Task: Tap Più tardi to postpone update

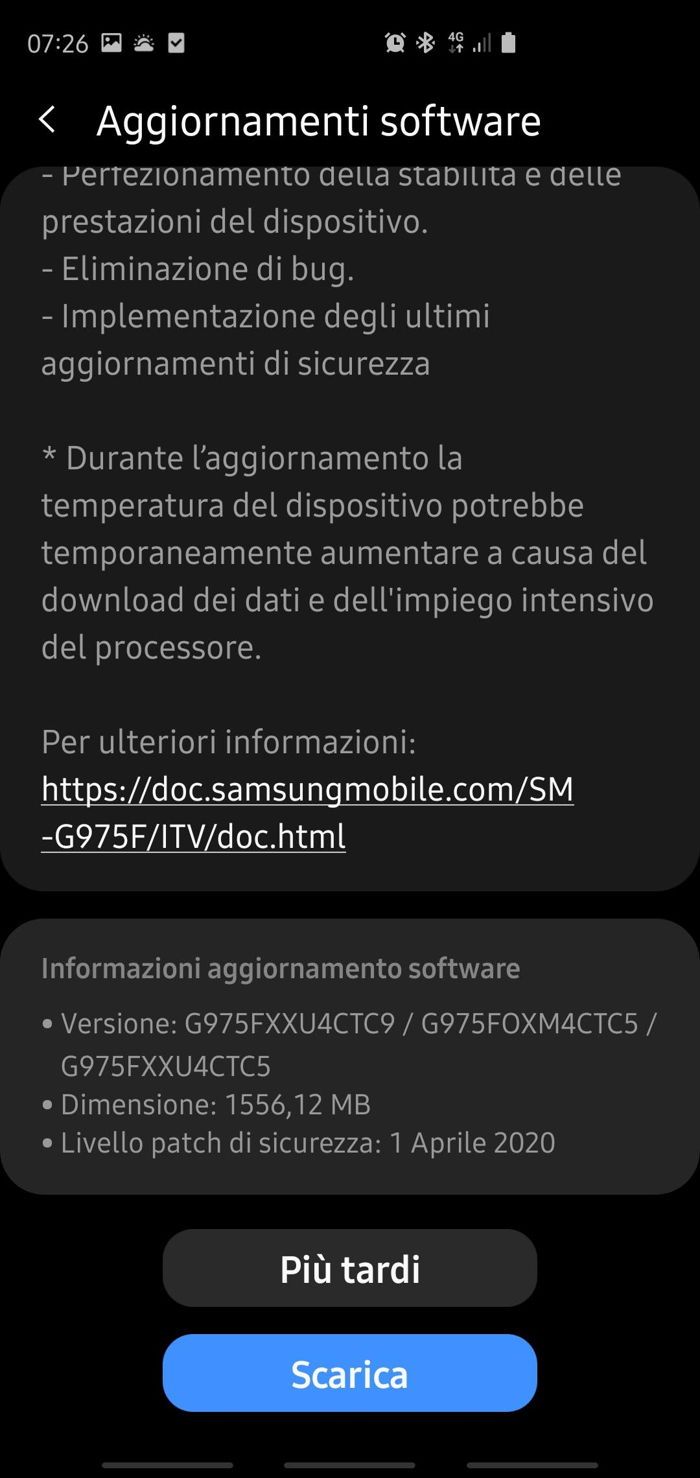Action: coord(349,1268)
